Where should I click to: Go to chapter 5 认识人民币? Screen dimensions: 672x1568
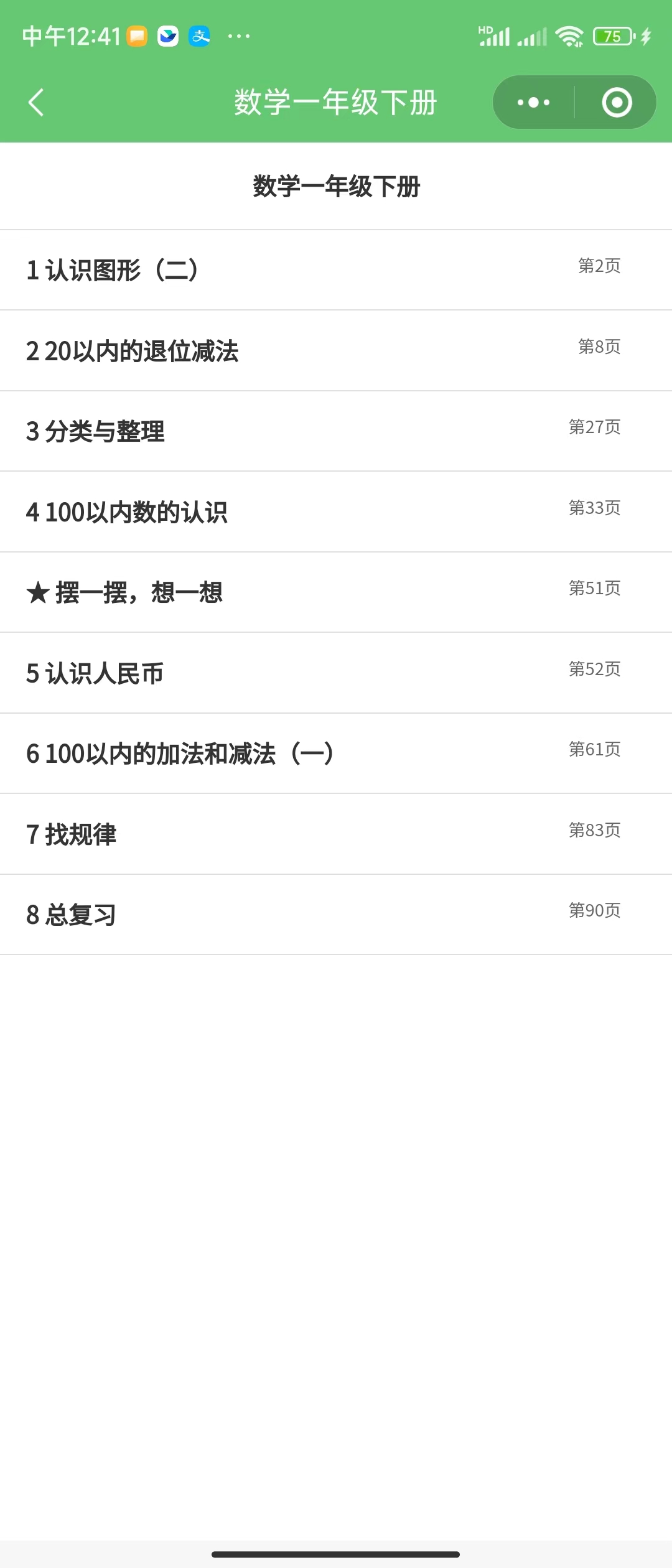pos(95,673)
